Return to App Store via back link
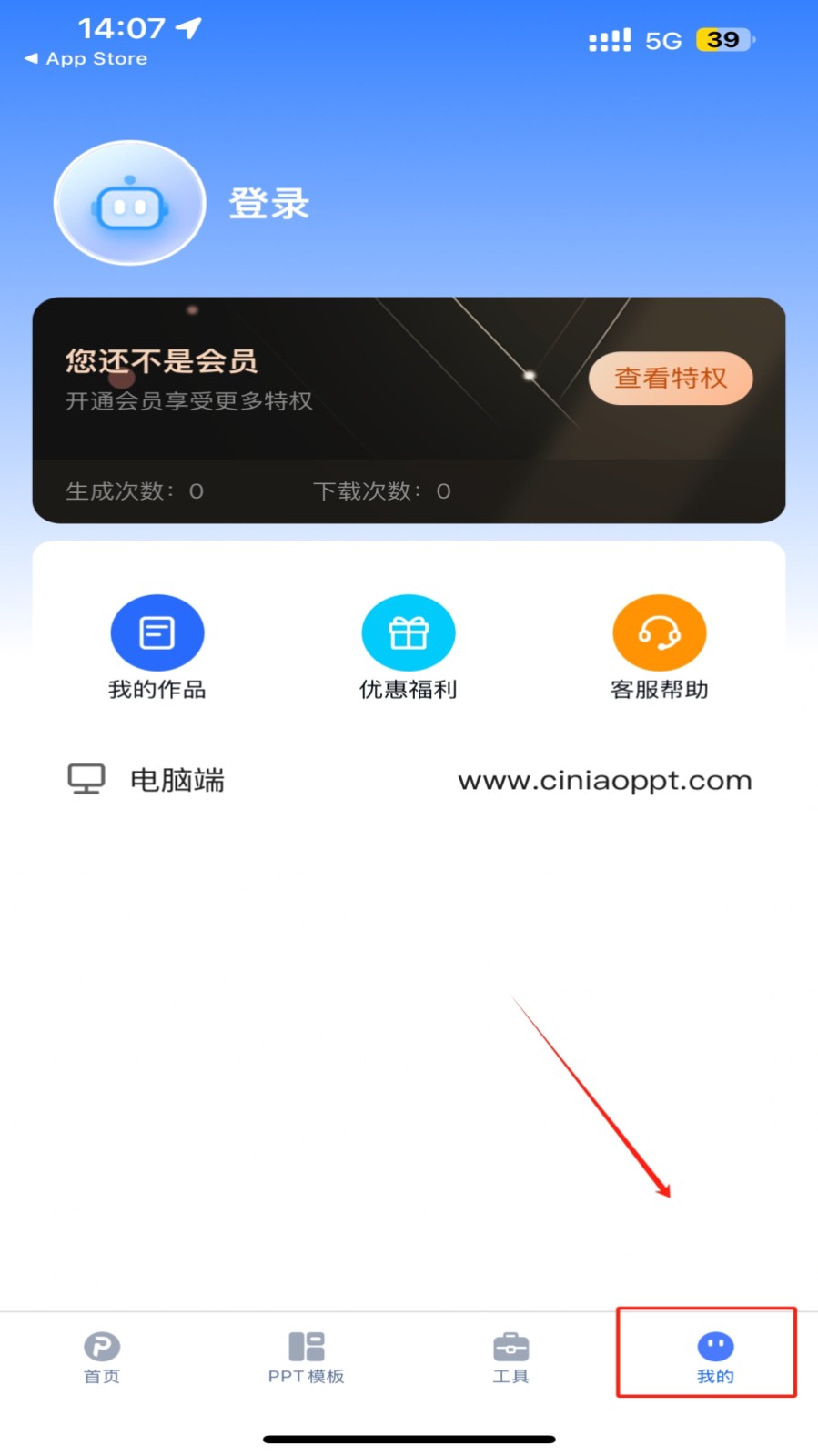 [86, 58]
